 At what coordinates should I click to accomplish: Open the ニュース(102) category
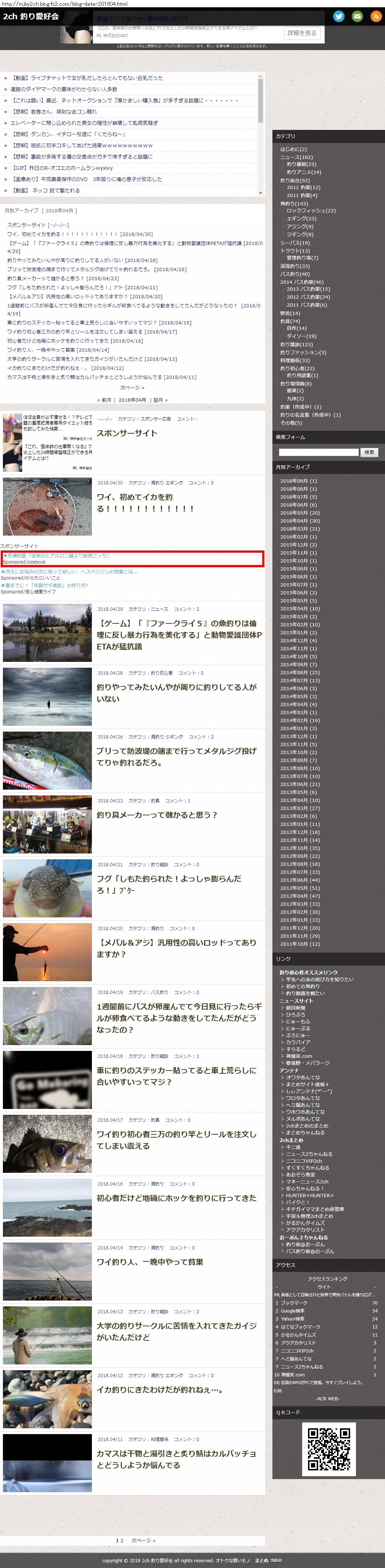297,157
